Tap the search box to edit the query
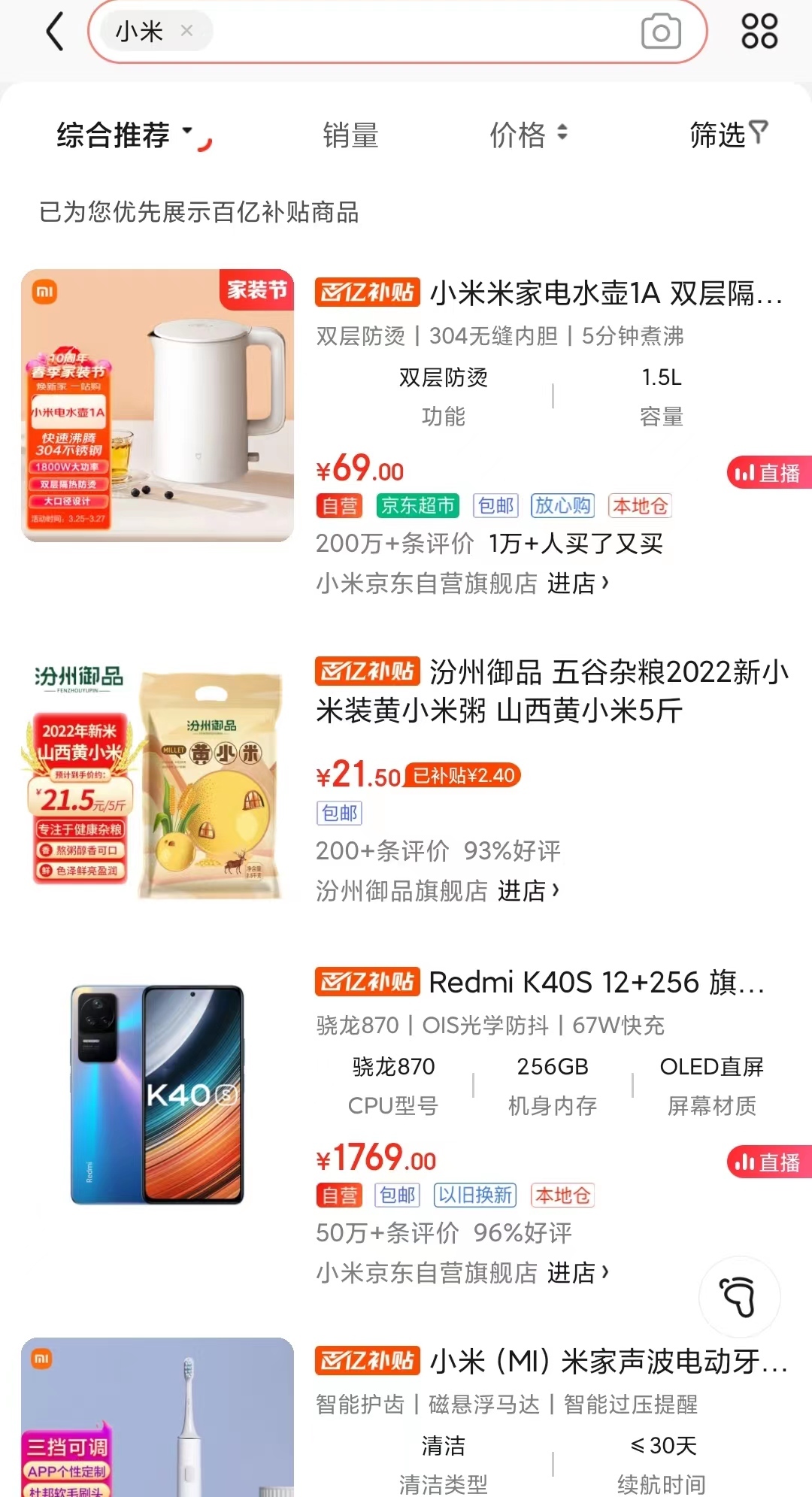812x1497 pixels. 421,32
